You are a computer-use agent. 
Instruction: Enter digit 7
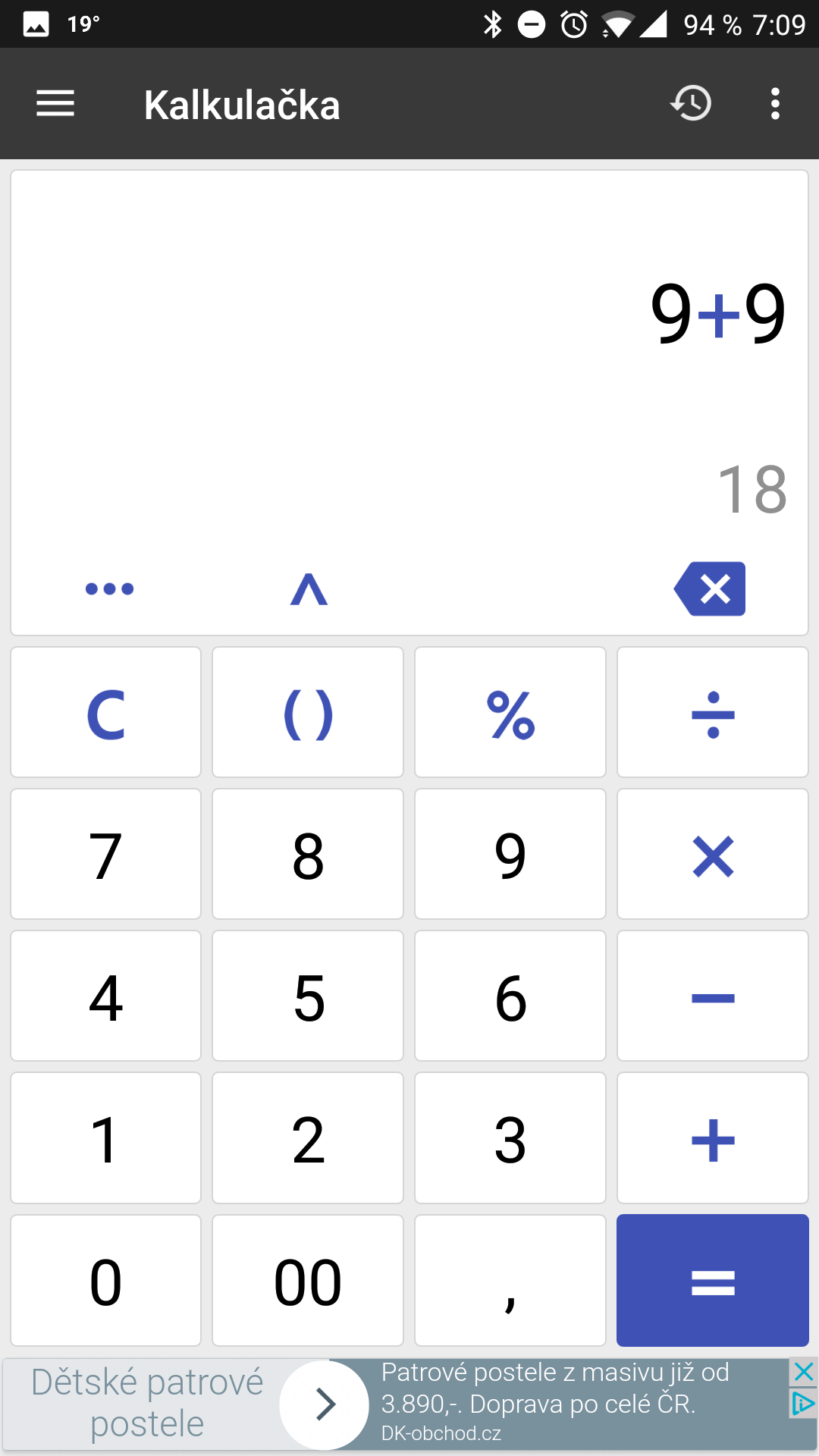tap(105, 854)
